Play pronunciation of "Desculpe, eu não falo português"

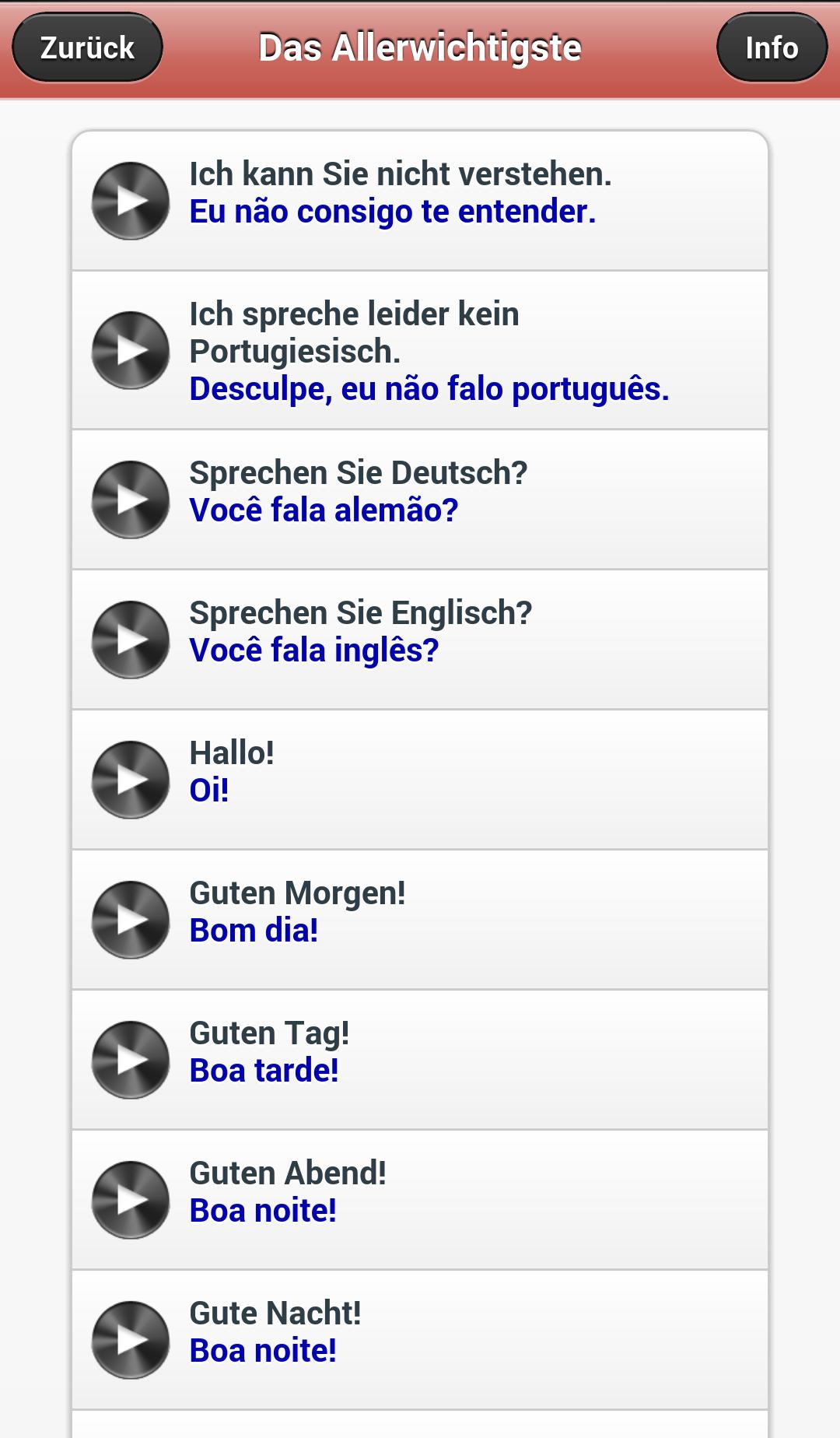(x=131, y=349)
